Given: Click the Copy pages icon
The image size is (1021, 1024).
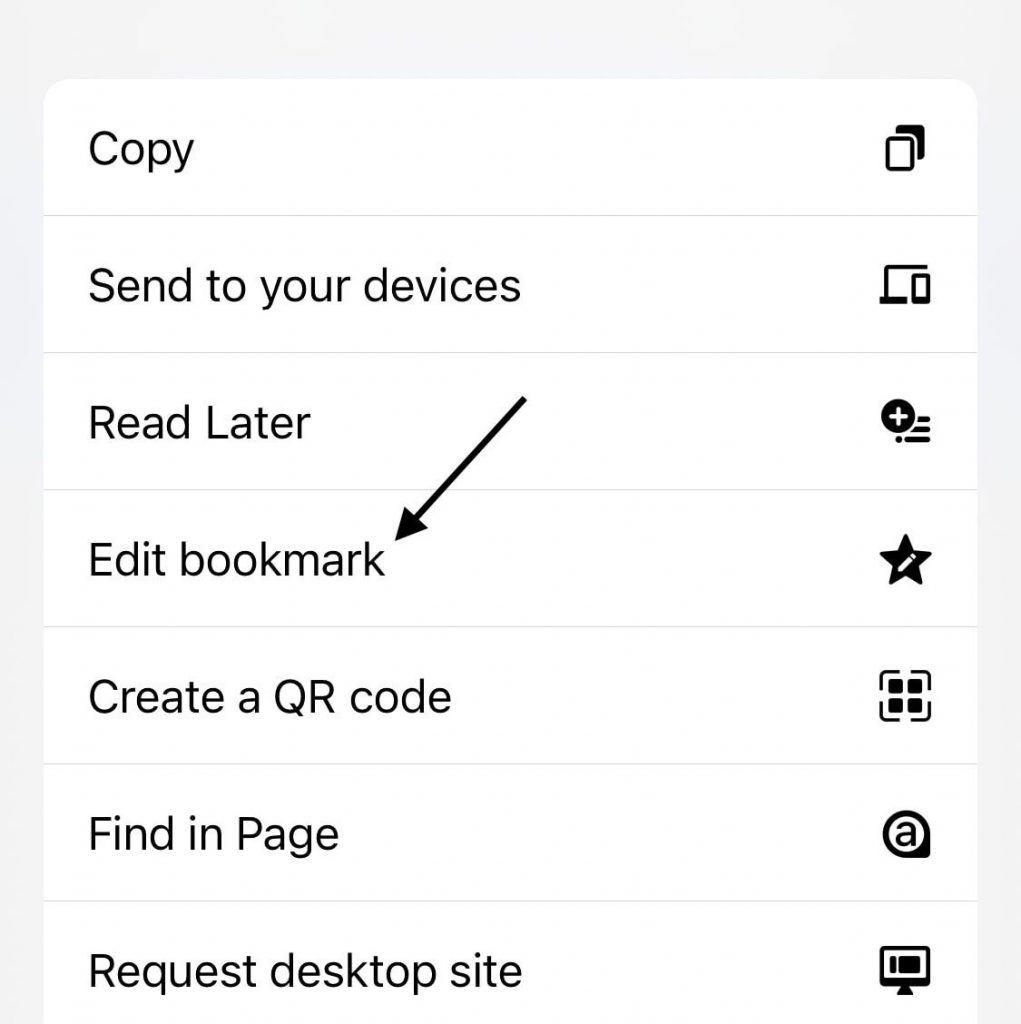Looking at the screenshot, I should 905,147.
